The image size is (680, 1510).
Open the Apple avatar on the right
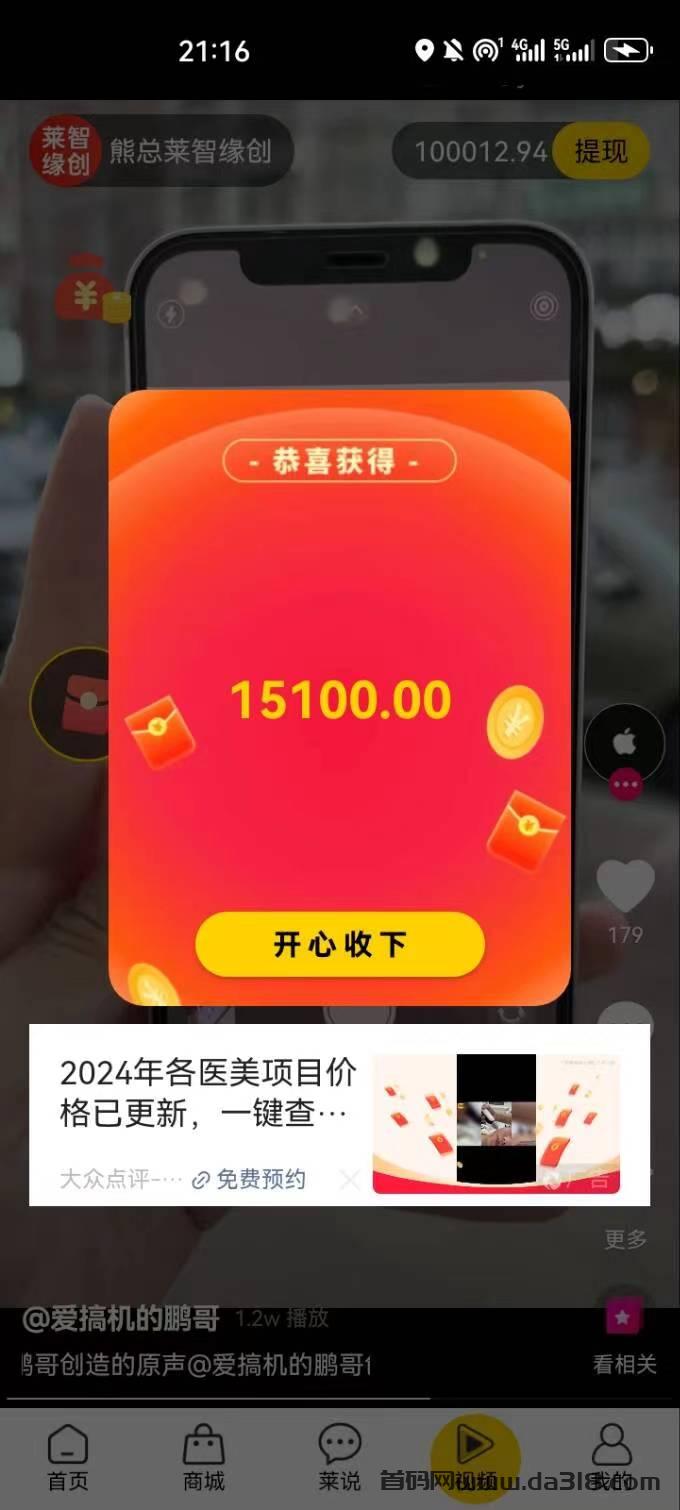(x=625, y=744)
